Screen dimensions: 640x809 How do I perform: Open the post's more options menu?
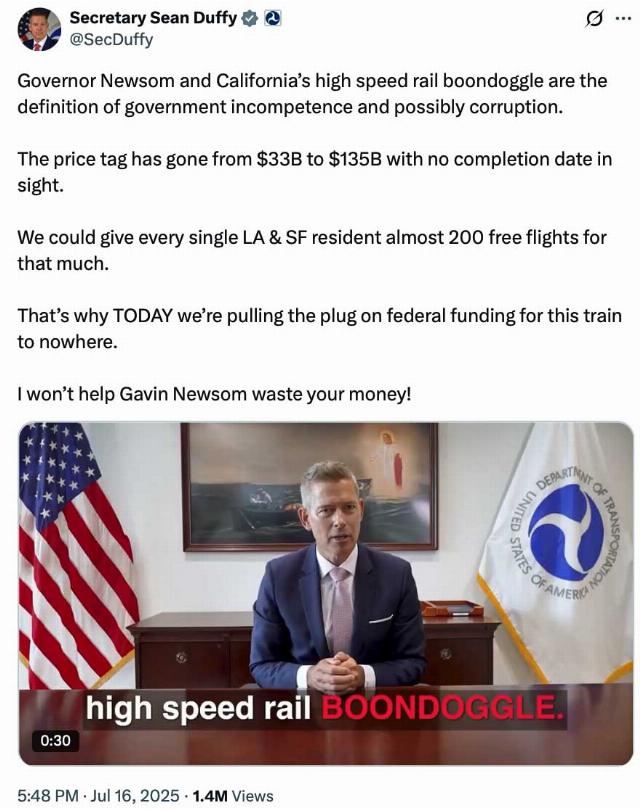(627, 18)
